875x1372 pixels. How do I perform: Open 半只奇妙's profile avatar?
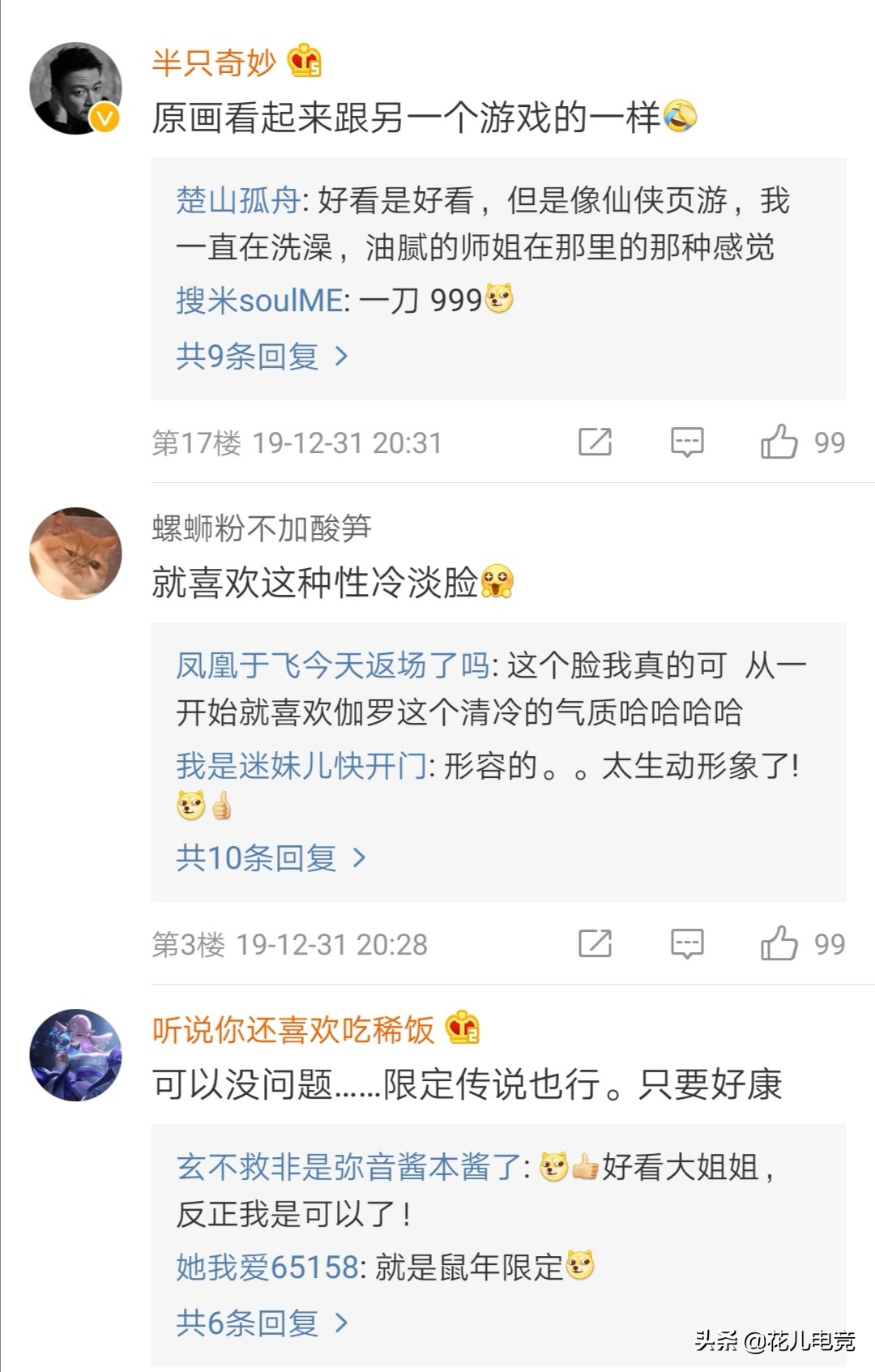75,88
